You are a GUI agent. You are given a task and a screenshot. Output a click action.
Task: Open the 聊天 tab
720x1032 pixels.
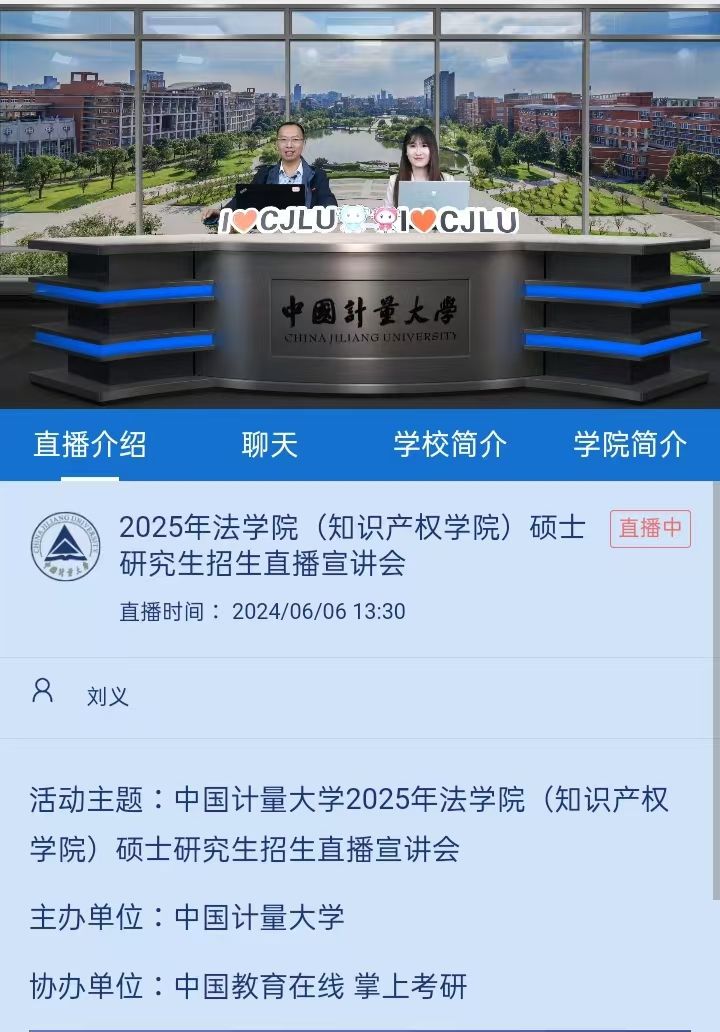270,445
